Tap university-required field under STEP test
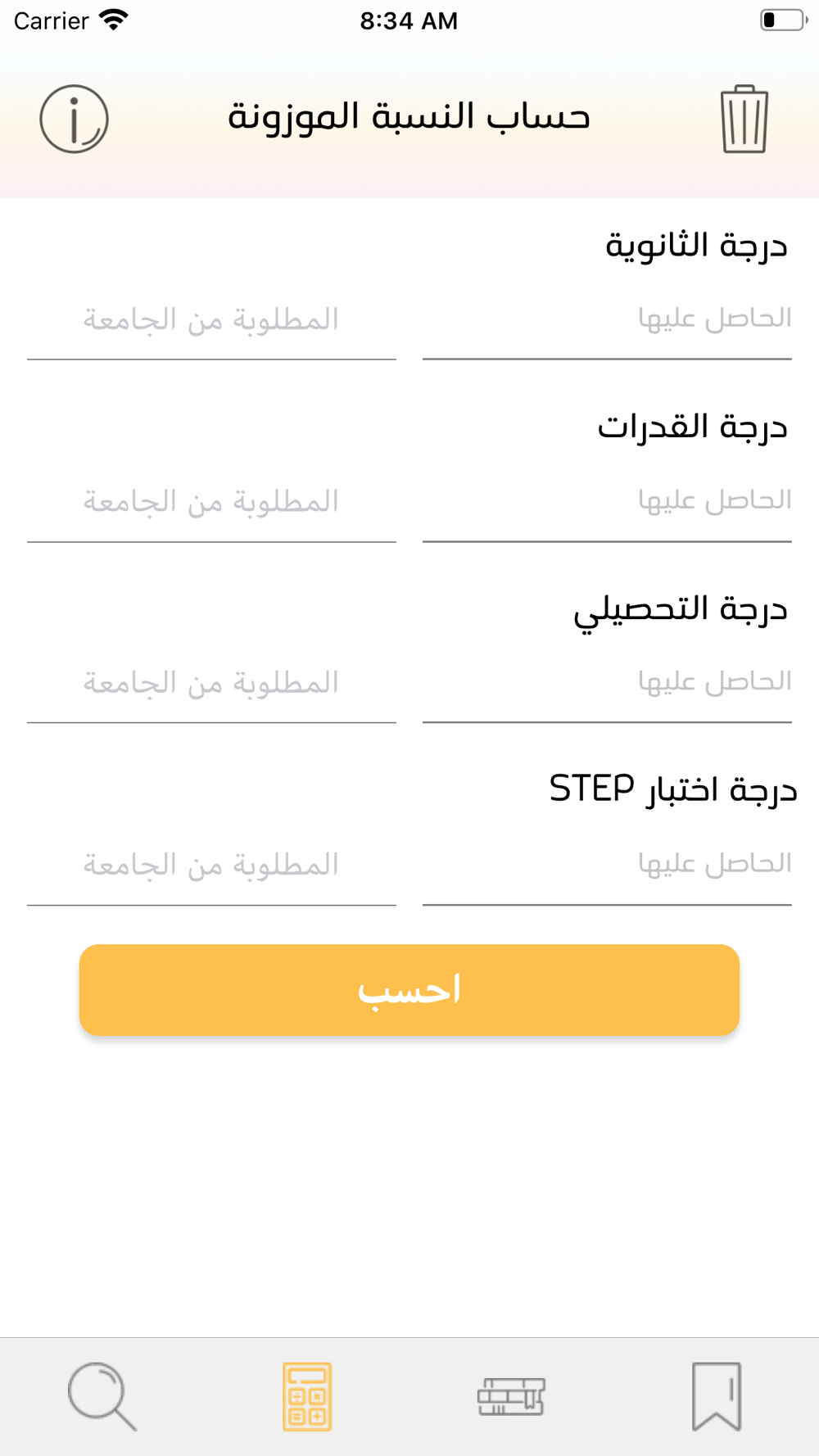 [211, 865]
